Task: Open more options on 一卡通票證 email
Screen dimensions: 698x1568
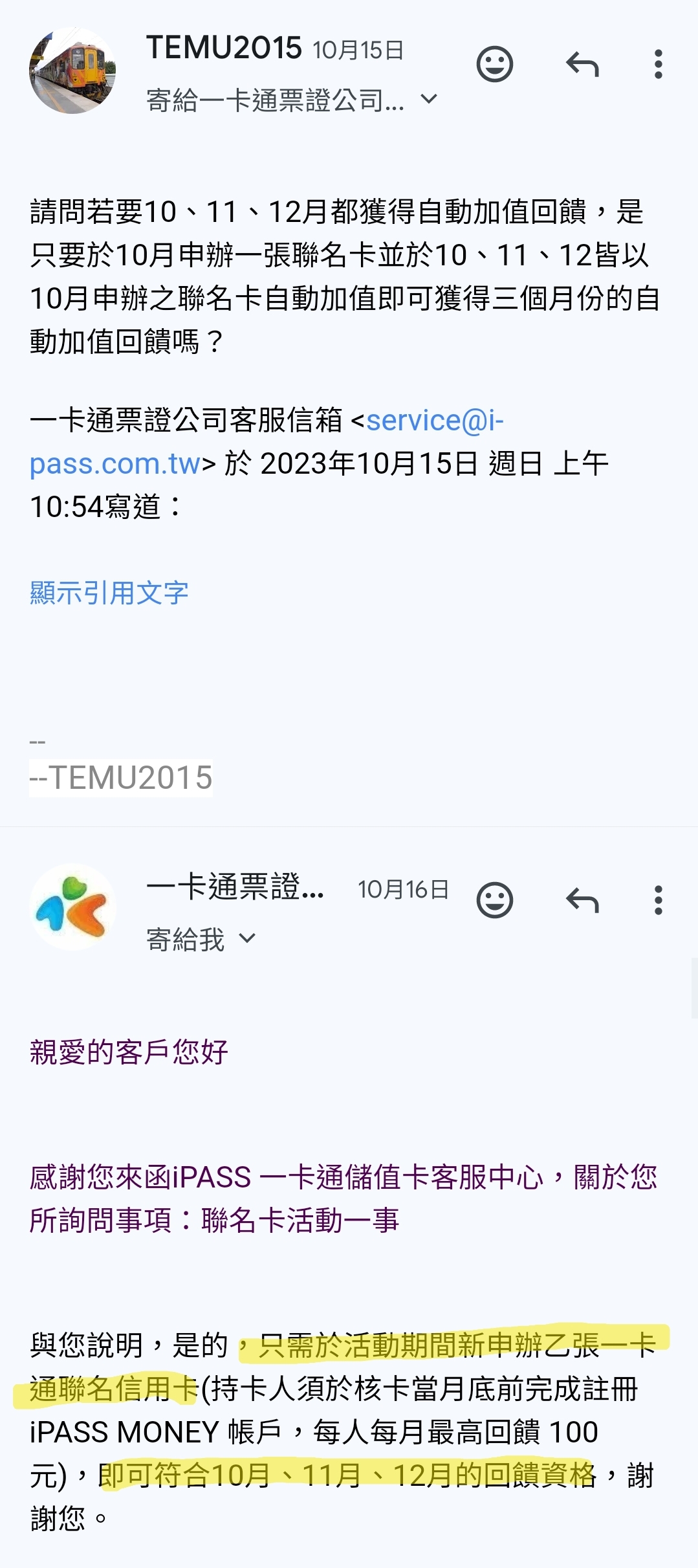Action: pos(658,900)
